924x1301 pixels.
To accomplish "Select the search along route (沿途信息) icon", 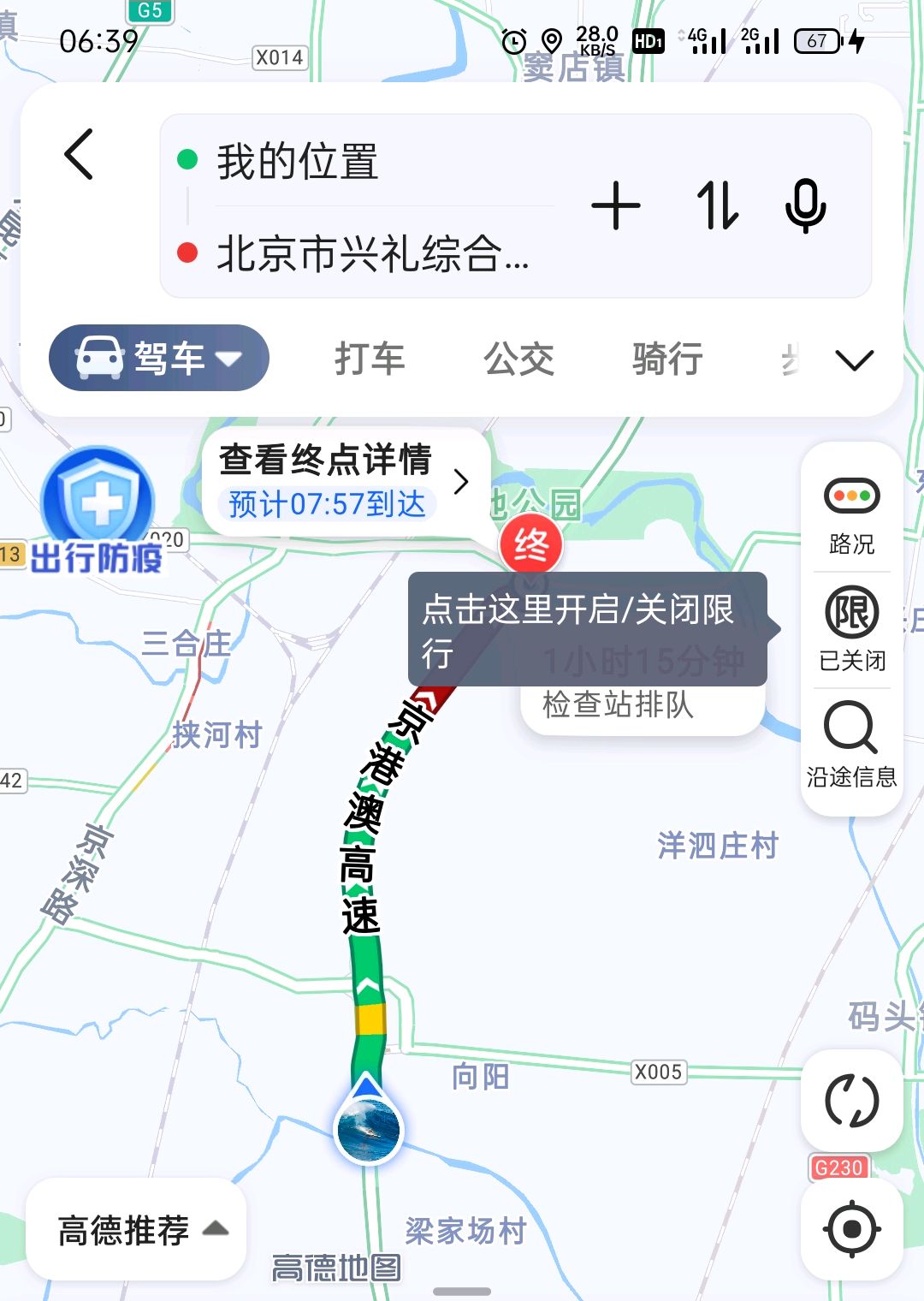I will click(851, 745).
